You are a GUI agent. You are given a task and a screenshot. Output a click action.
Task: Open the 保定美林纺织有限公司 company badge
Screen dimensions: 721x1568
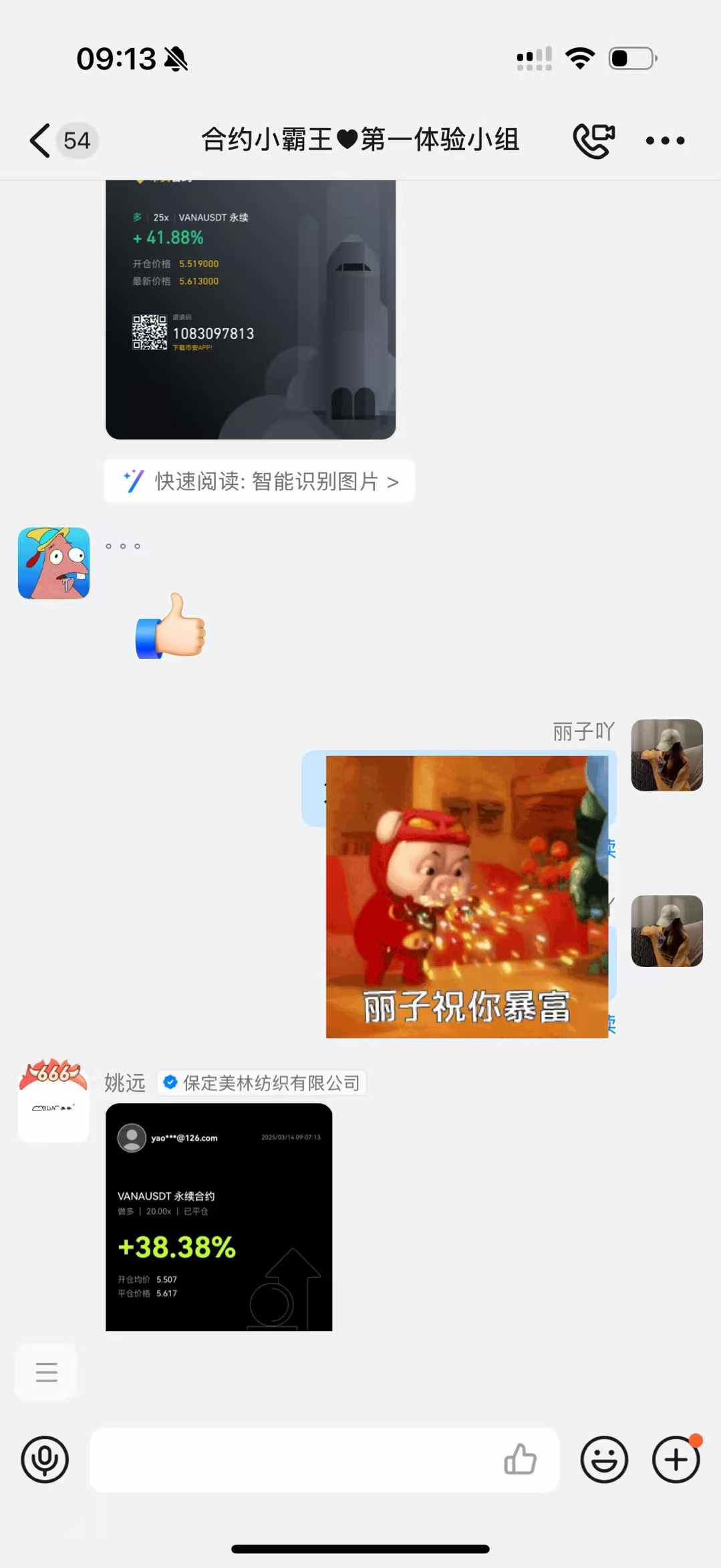262,1083
